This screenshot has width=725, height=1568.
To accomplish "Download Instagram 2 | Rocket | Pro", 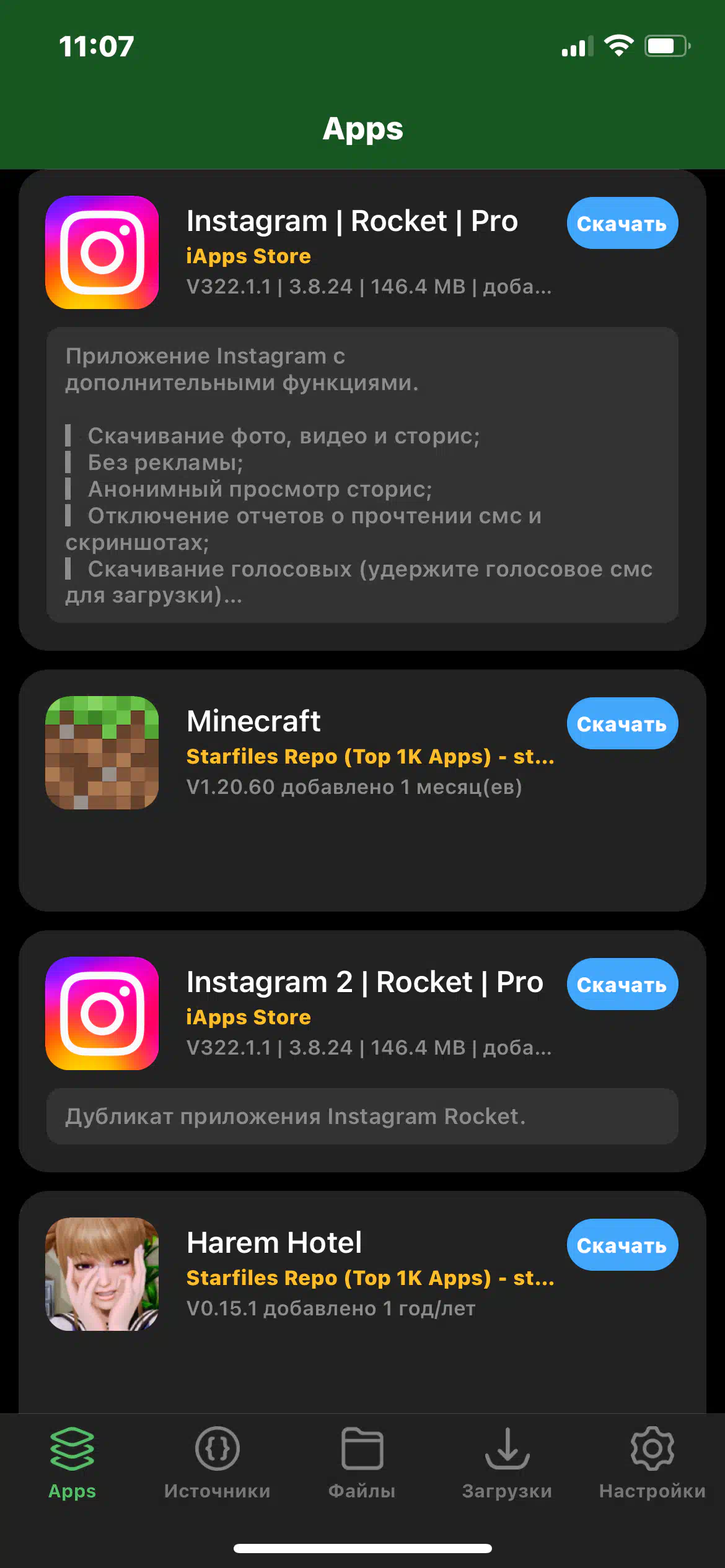I will [x=622, y=984].
